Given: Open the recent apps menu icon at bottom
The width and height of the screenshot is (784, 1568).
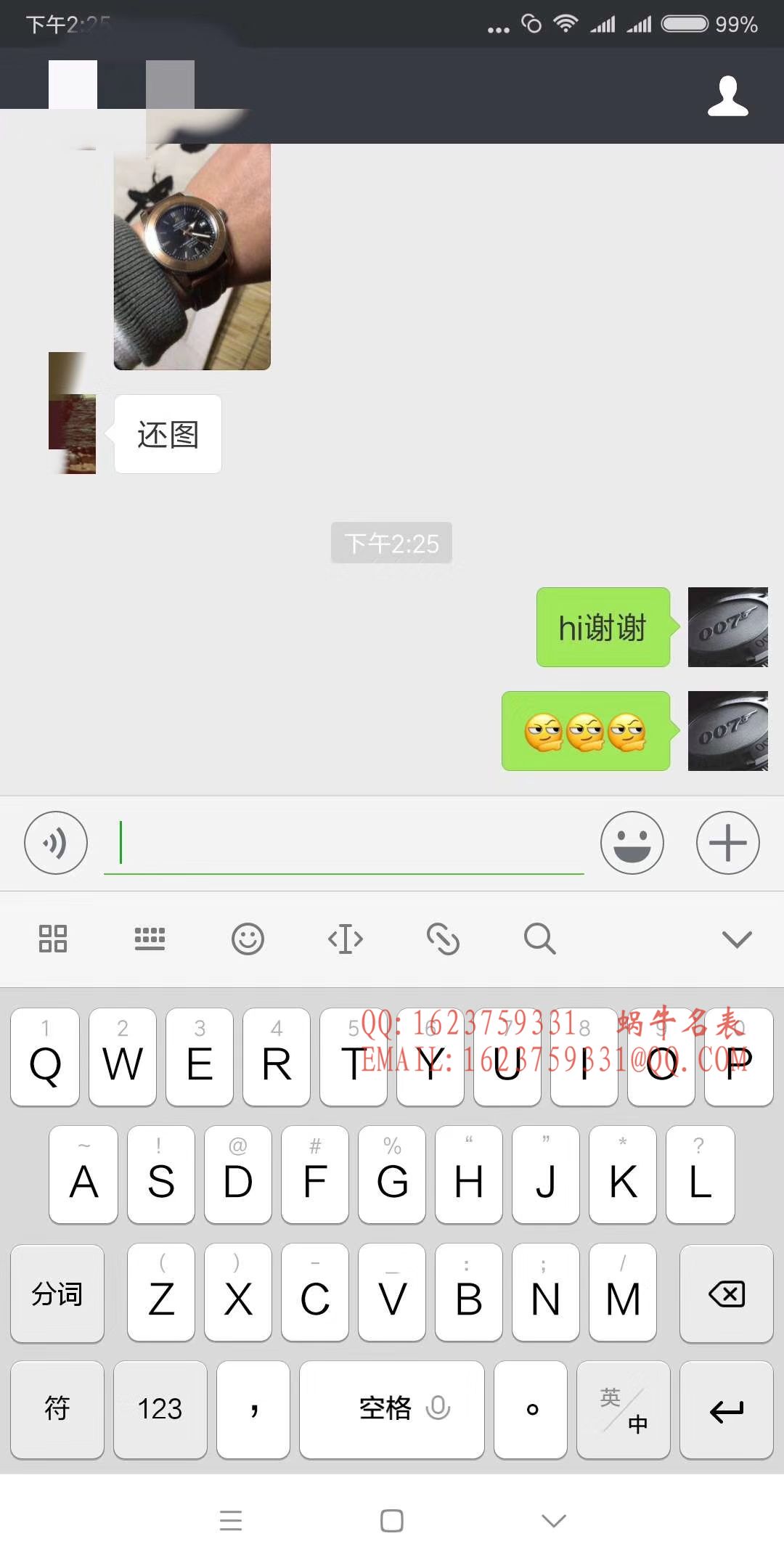Looking at the screenshot, I should (231, 1519).
